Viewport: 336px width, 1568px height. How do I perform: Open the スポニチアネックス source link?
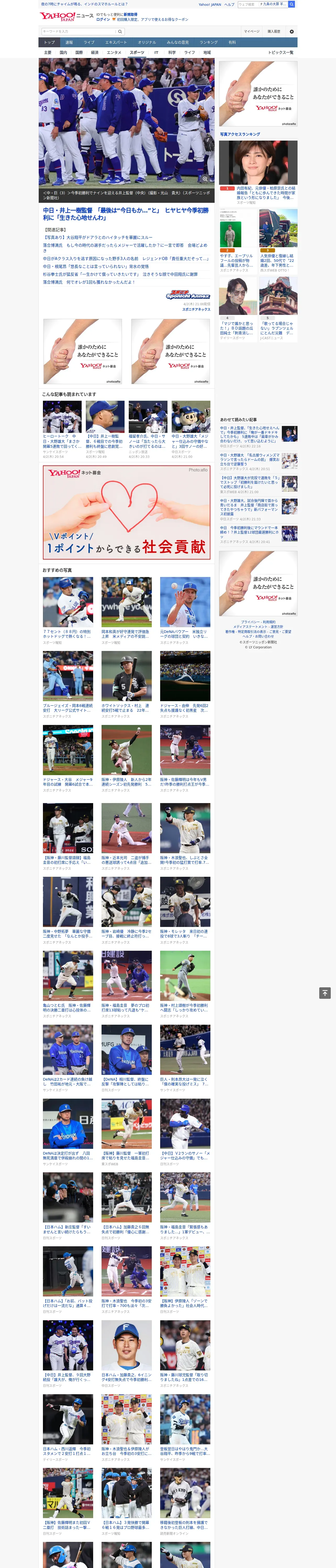click(196, 309)
